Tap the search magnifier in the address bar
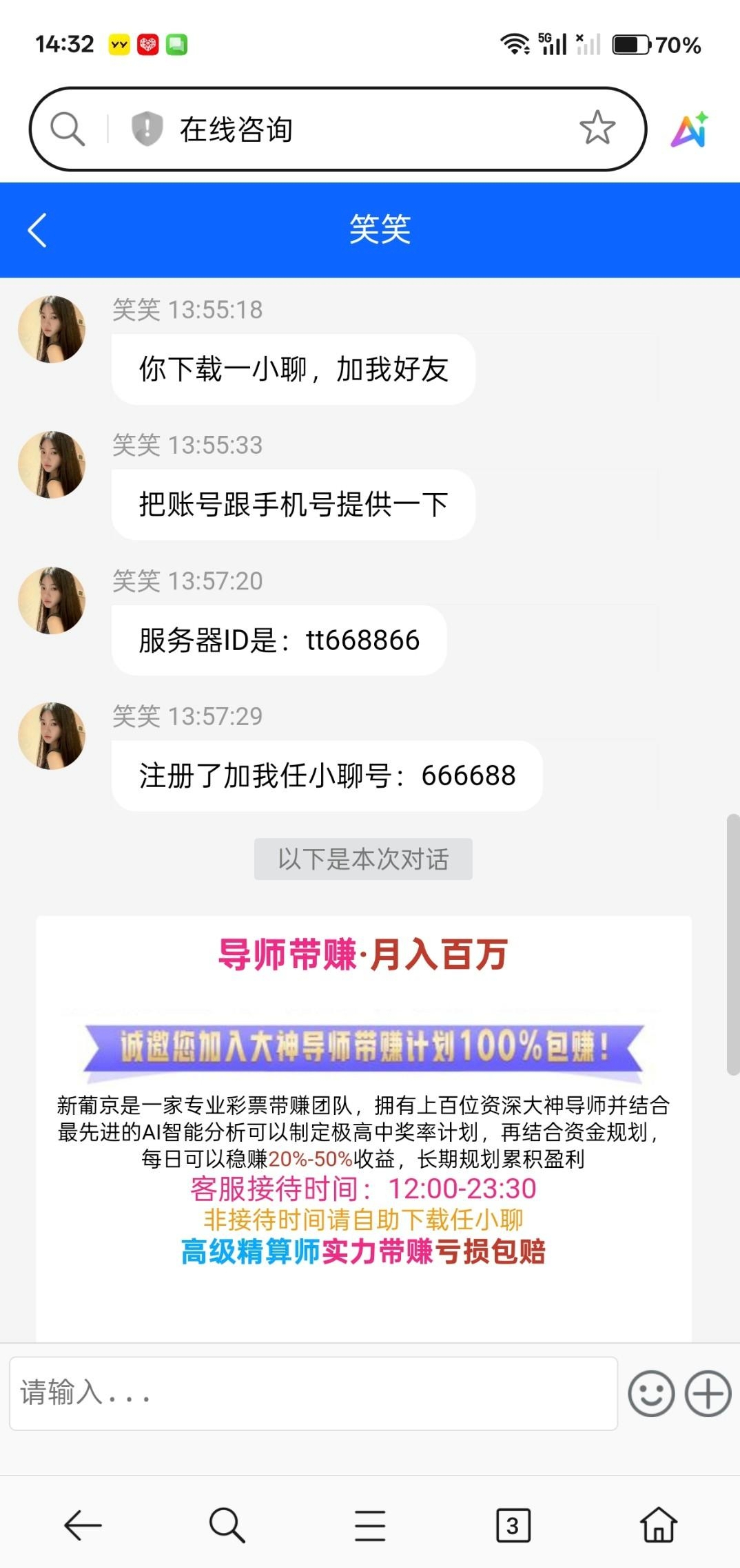Image resolution: width=740 pixels, height=1568 pixels. pos(68,129)
